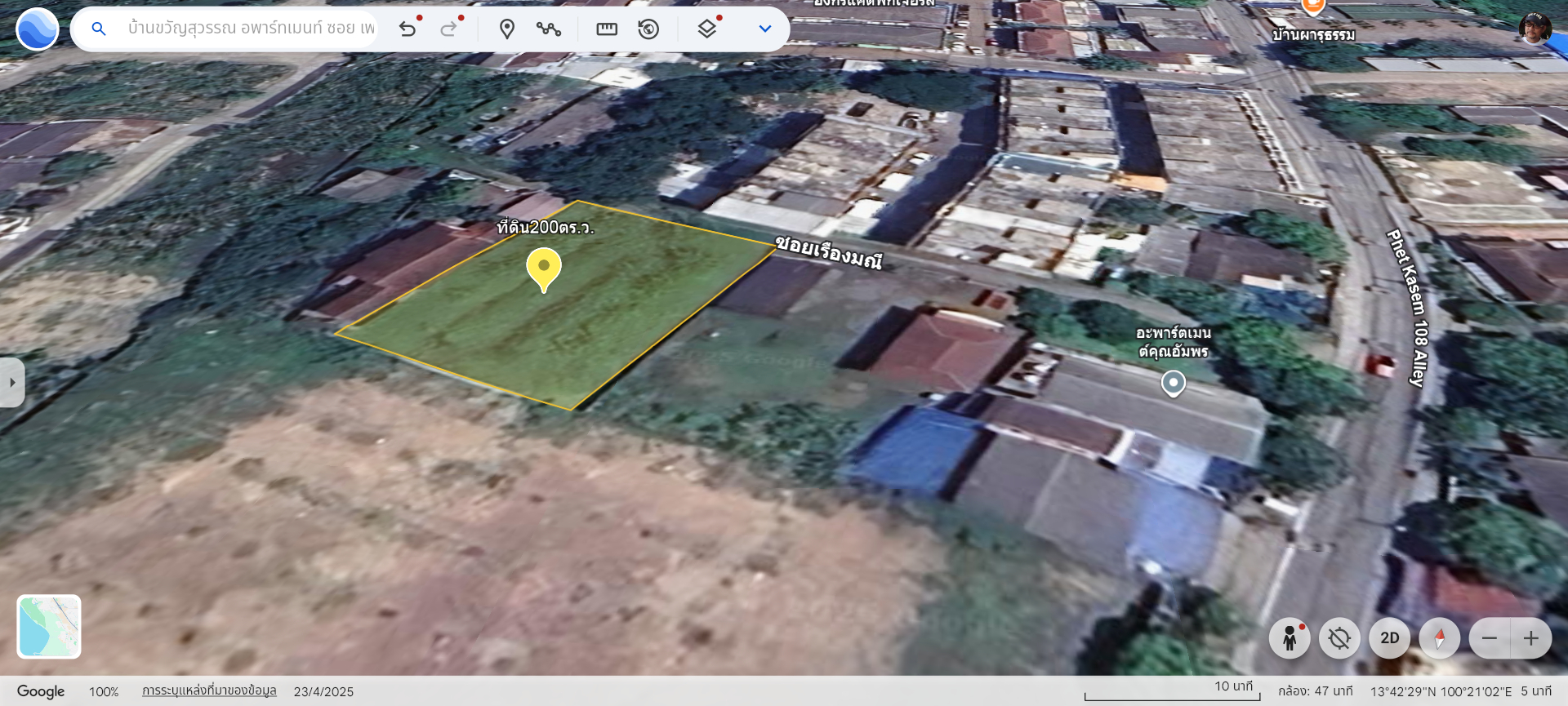Screen dimensions: 1568x706
Task: Expand the toolbar dropdown chevron
Action: pos(765,29)
